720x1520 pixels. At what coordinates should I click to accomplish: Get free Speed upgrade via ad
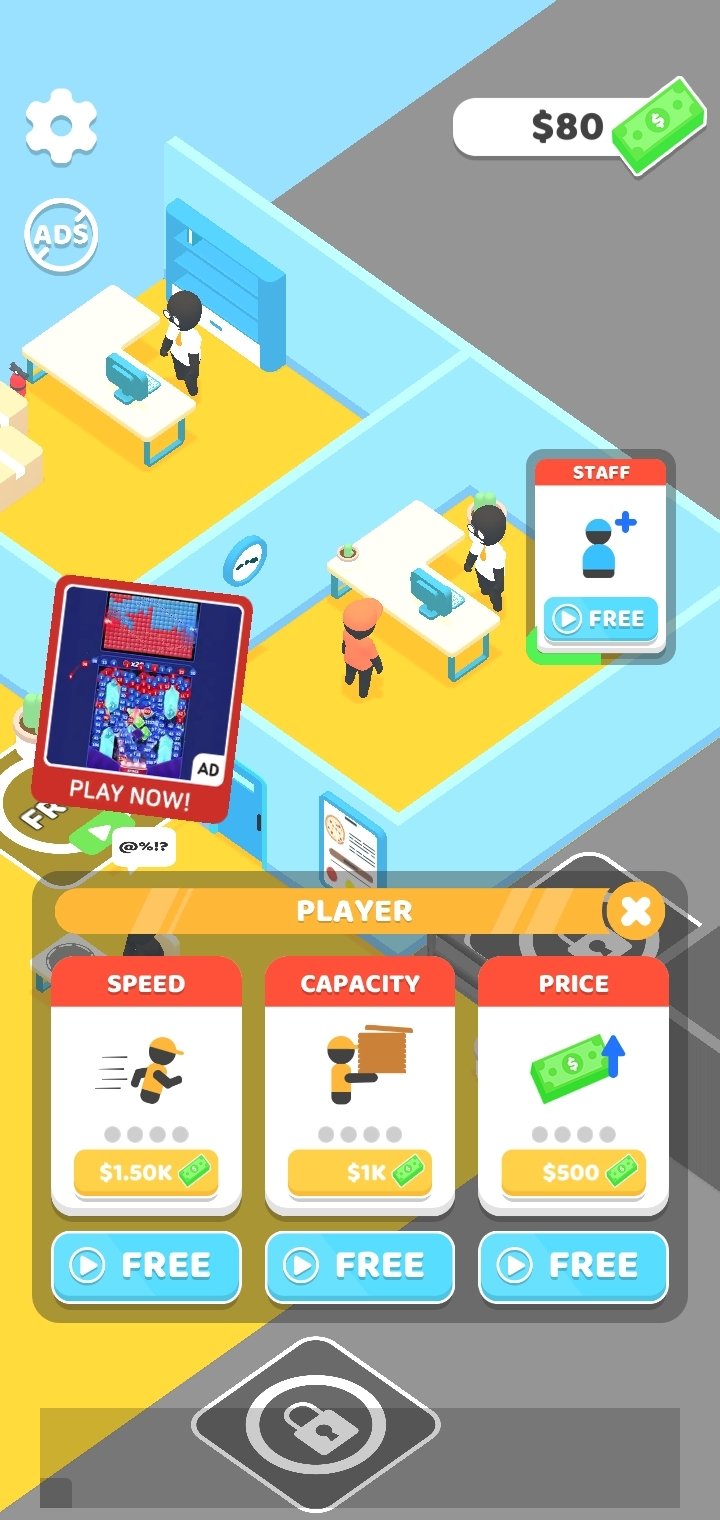tap(146, 1266)
